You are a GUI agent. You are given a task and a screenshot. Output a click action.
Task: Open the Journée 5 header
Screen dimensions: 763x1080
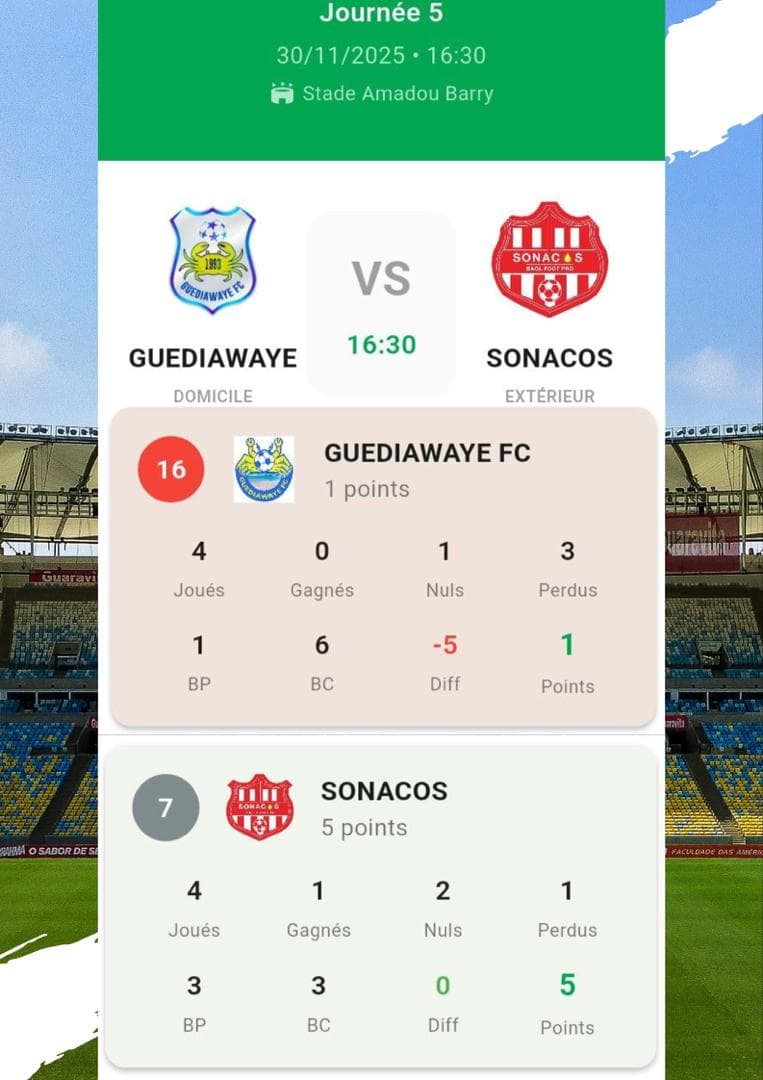(381, 14)
